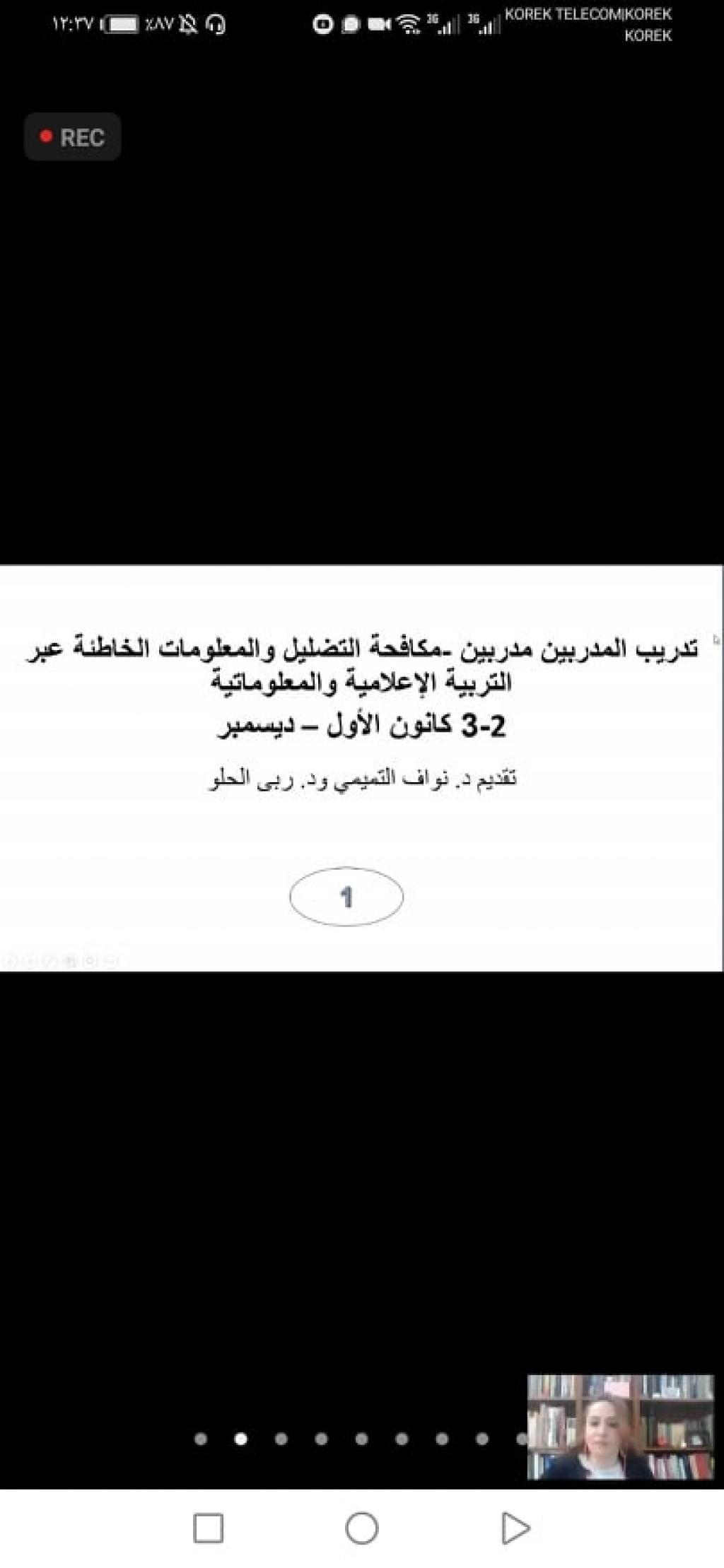Tap the meeting page indicator dots

(361, 1439)
